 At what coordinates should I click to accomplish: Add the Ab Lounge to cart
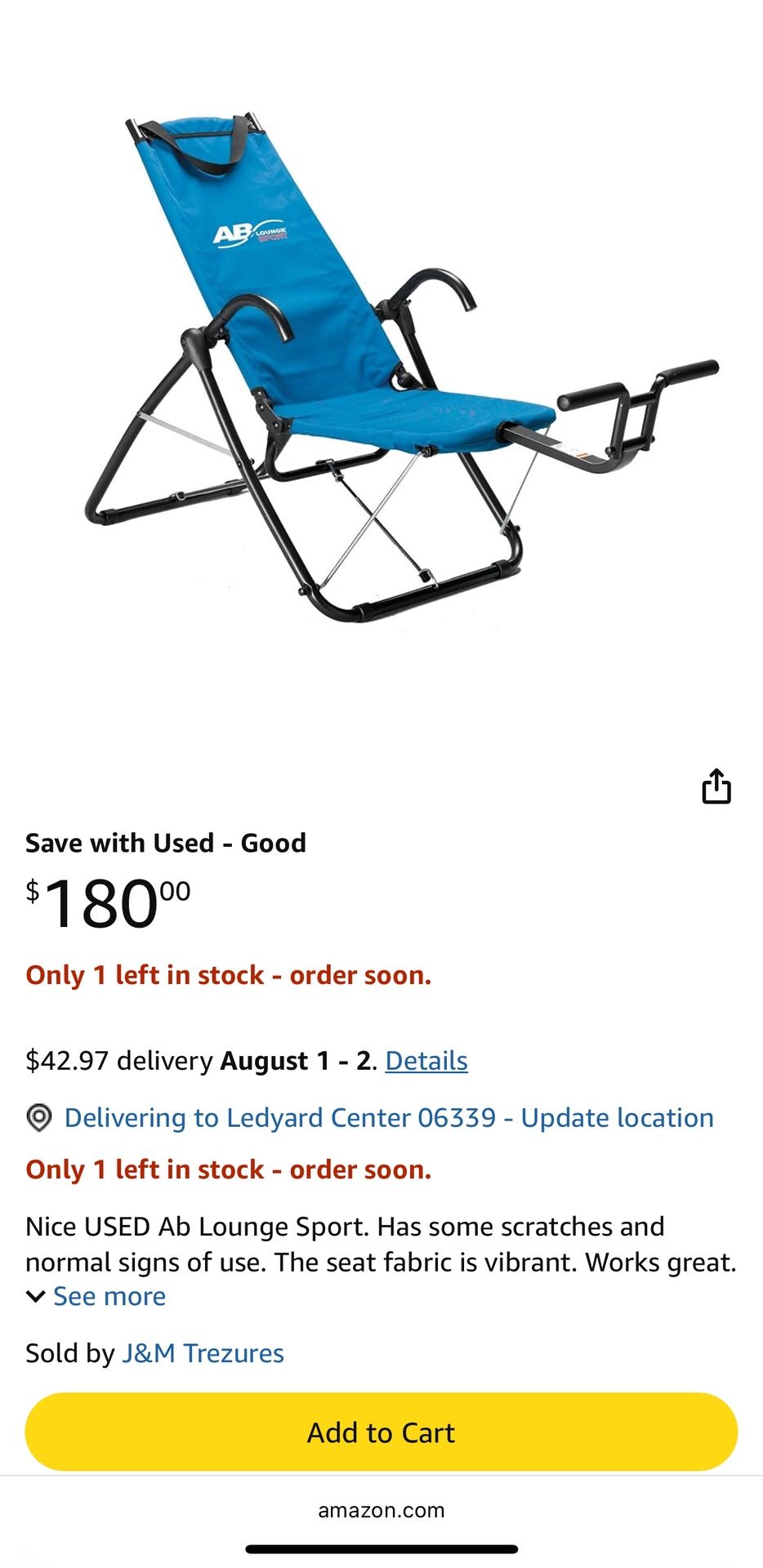tap(381, 1432)
